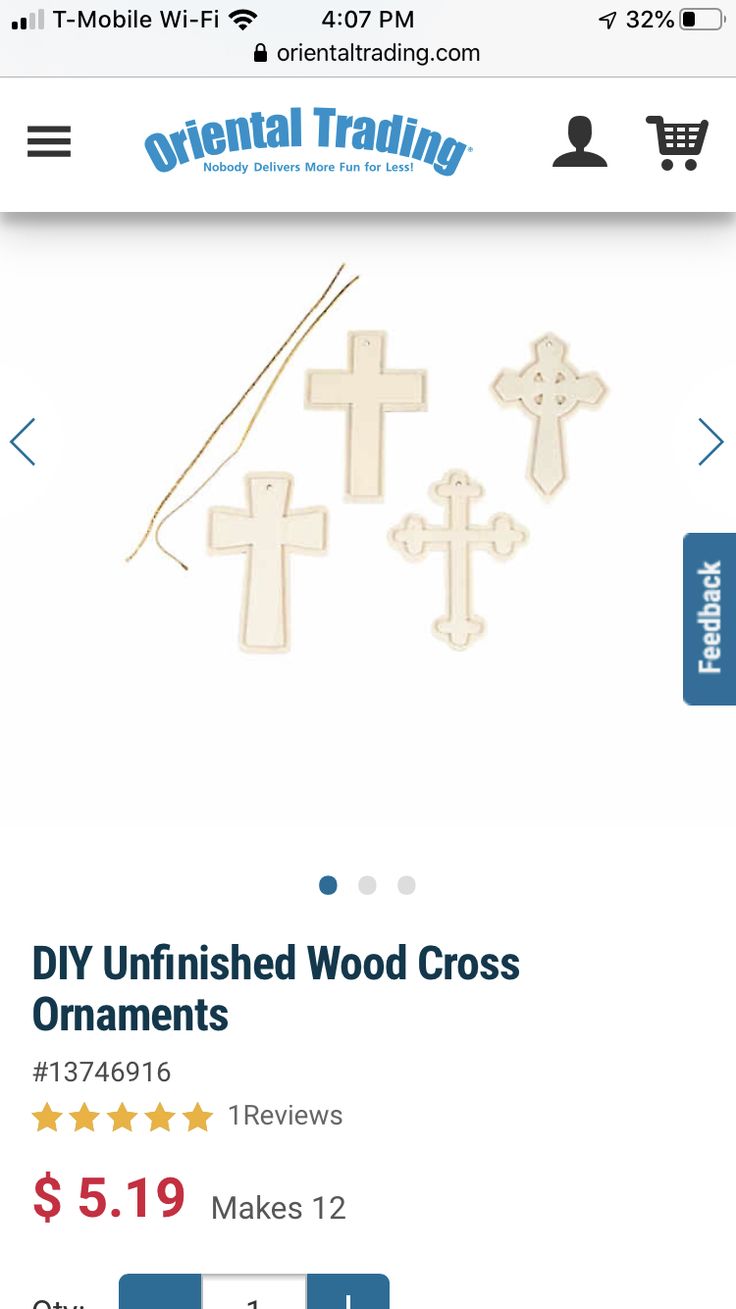The image size is (736, 1309).
Task: Enlarge the wood cross ornaments image
Action: pos(367,490)
